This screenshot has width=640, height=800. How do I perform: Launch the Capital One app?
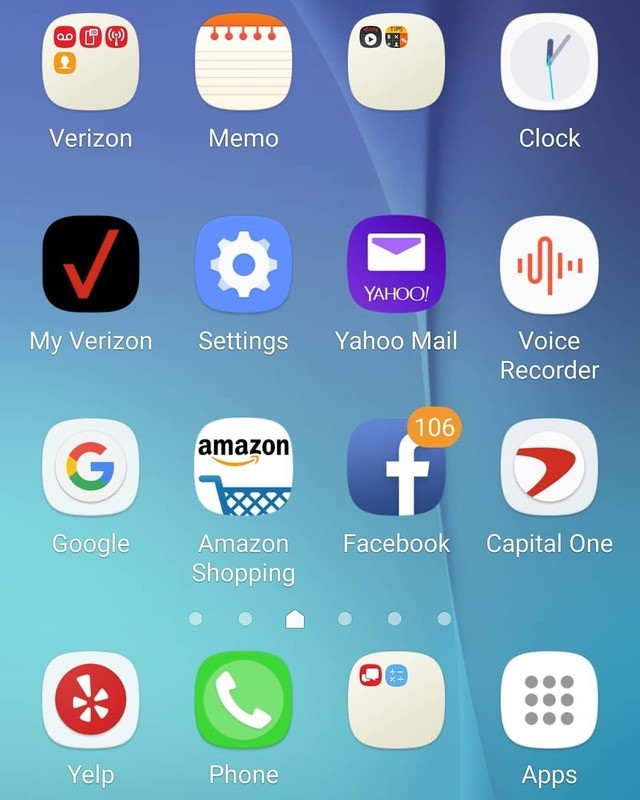[549, 467]
